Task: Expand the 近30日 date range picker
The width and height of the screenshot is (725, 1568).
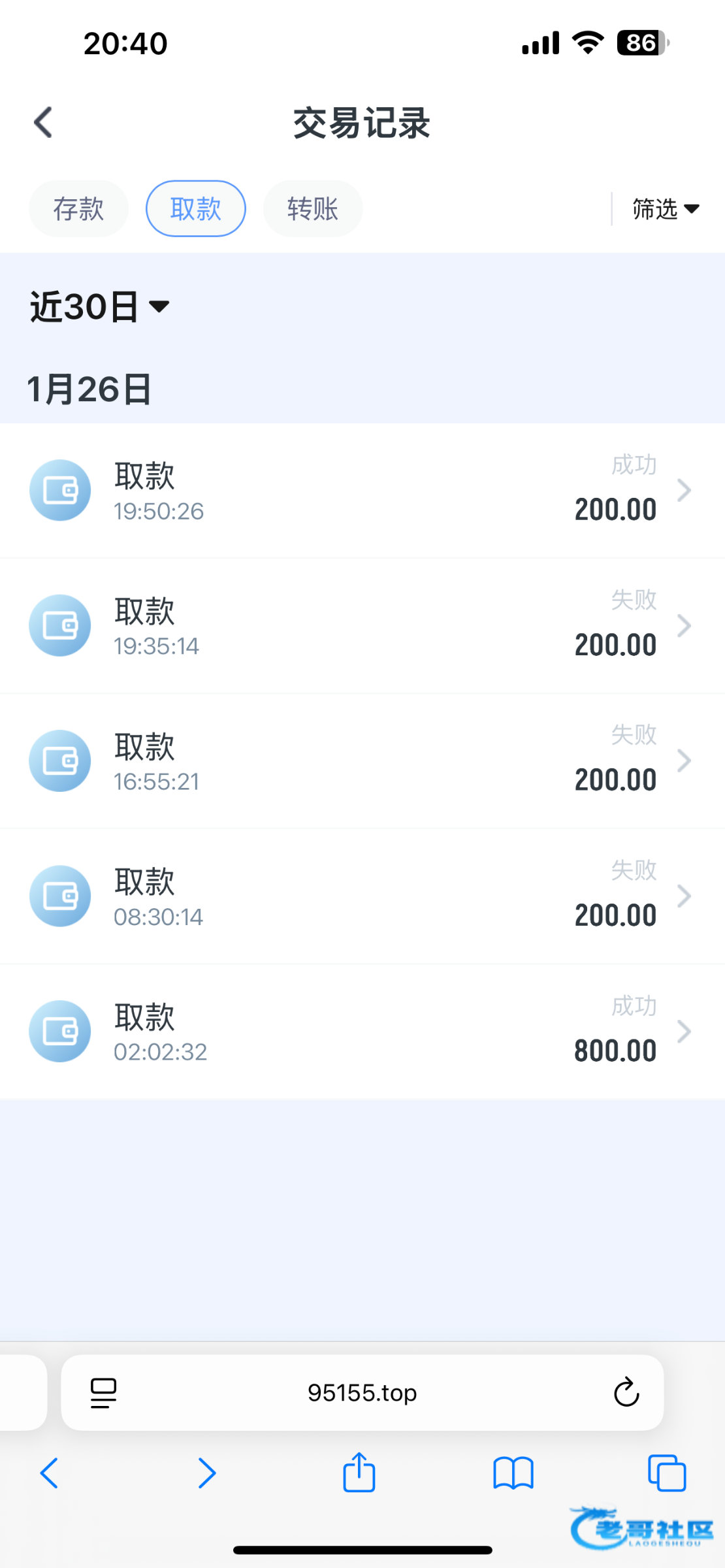Action: (99, 306)
